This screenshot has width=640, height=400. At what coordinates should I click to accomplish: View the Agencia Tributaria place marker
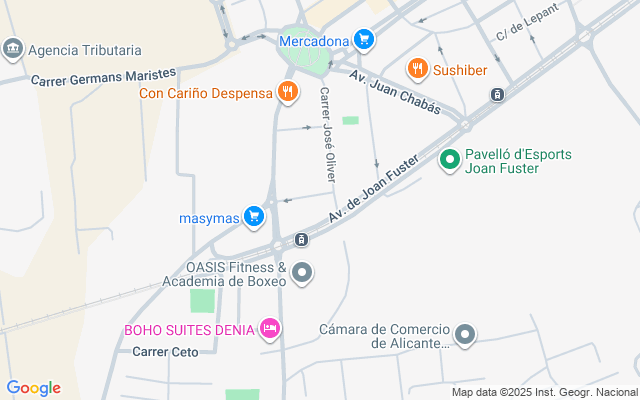[x=14, y=49]
